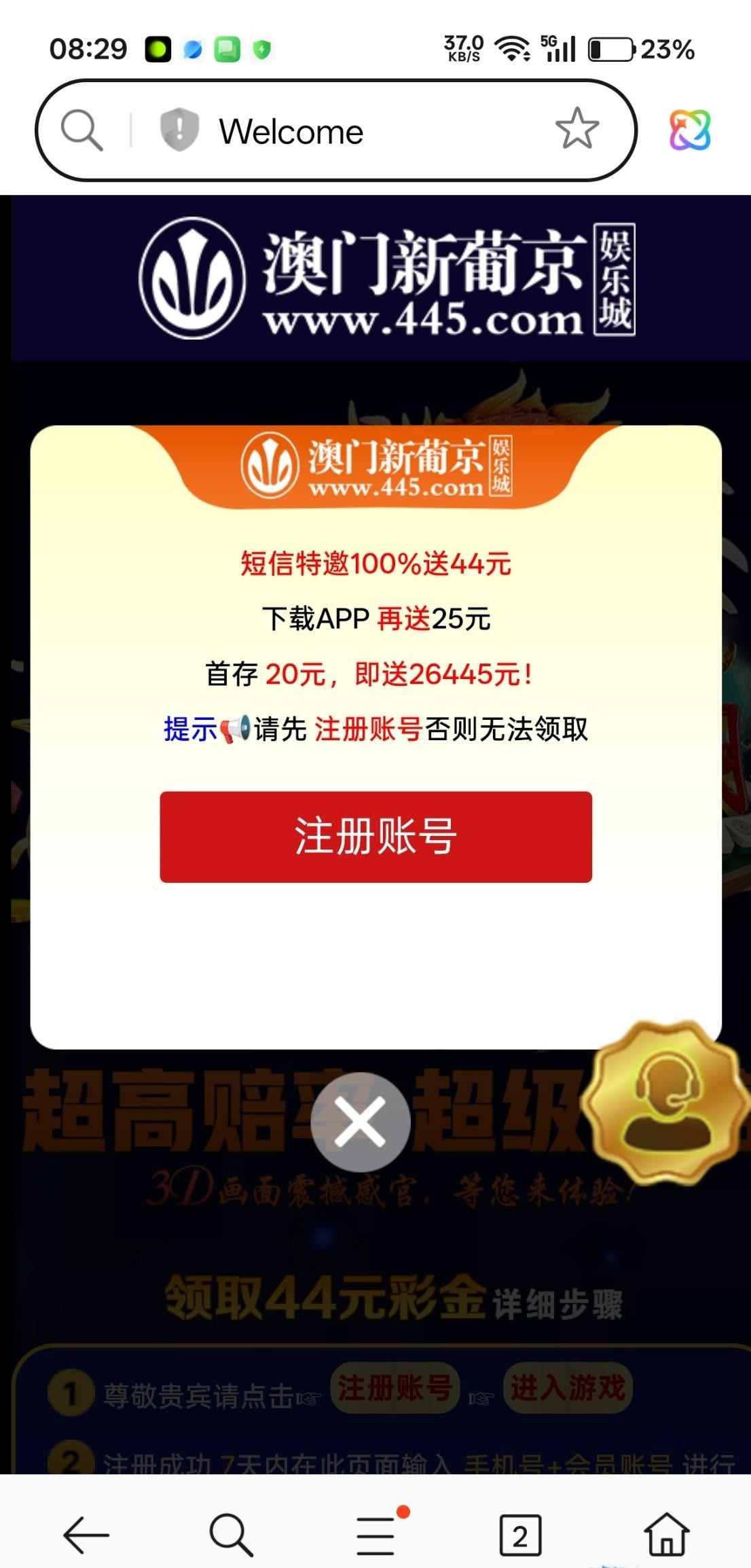View the two open tabs

[520, 1534]
